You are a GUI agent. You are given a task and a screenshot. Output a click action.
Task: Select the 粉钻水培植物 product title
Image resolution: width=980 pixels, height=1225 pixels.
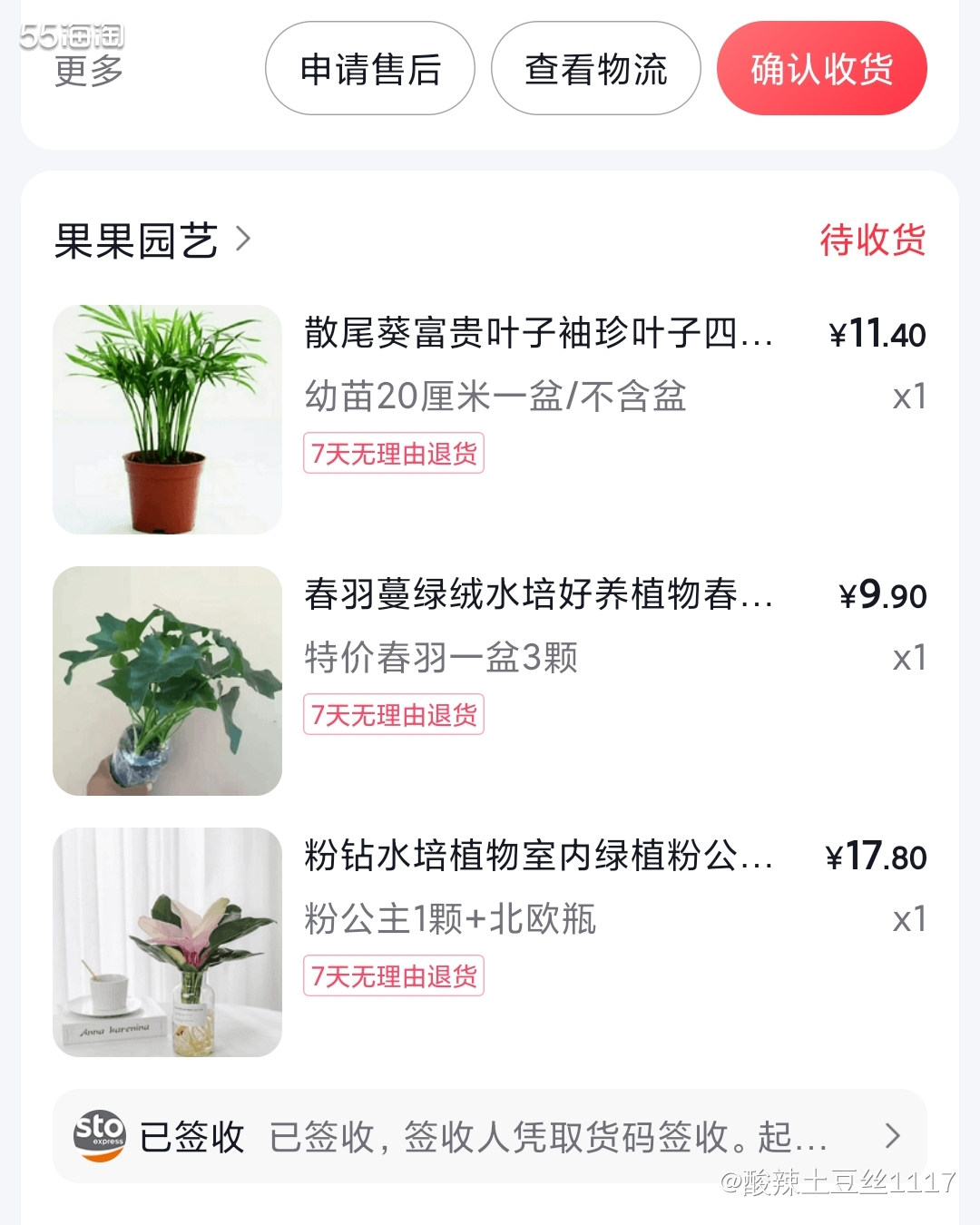[540, 857]
